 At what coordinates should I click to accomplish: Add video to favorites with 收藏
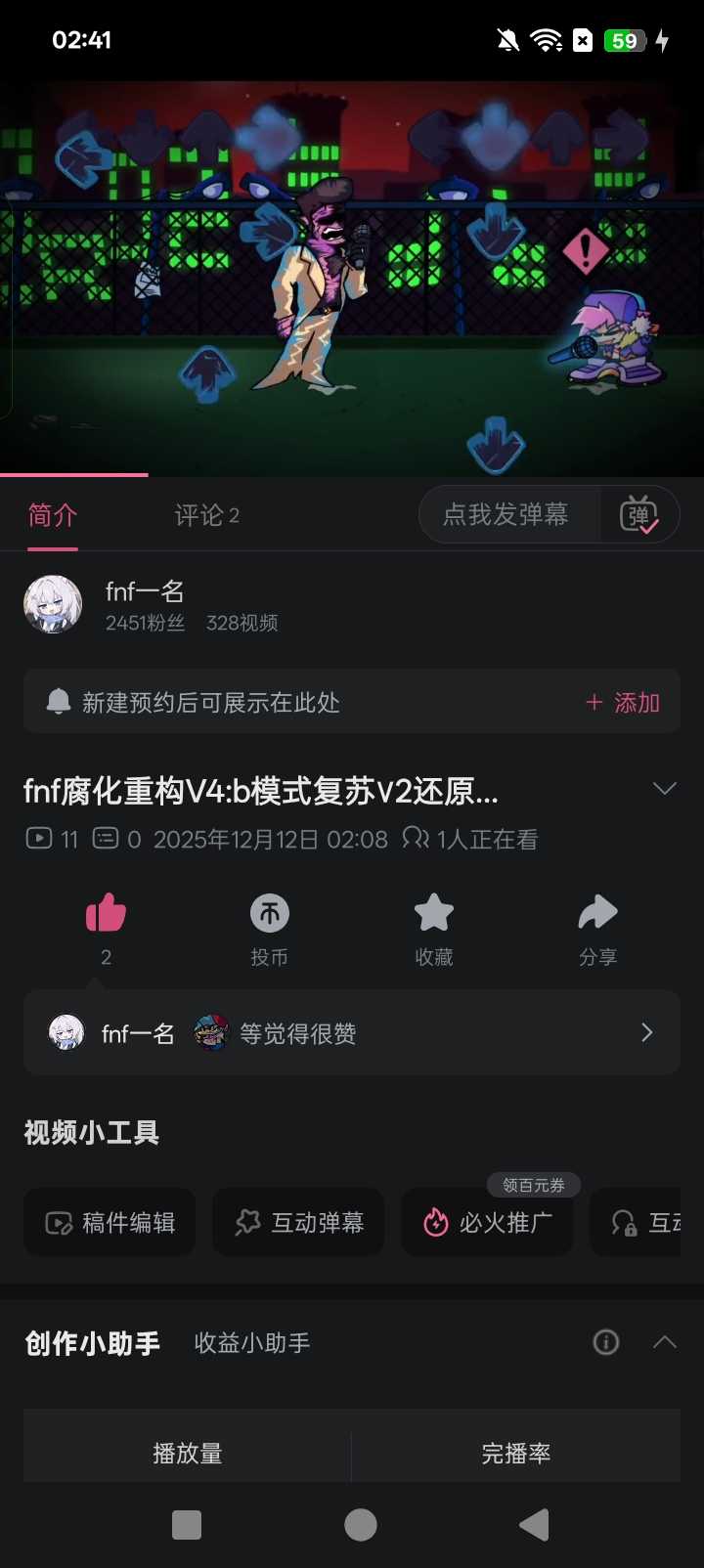tap(434, 915)
